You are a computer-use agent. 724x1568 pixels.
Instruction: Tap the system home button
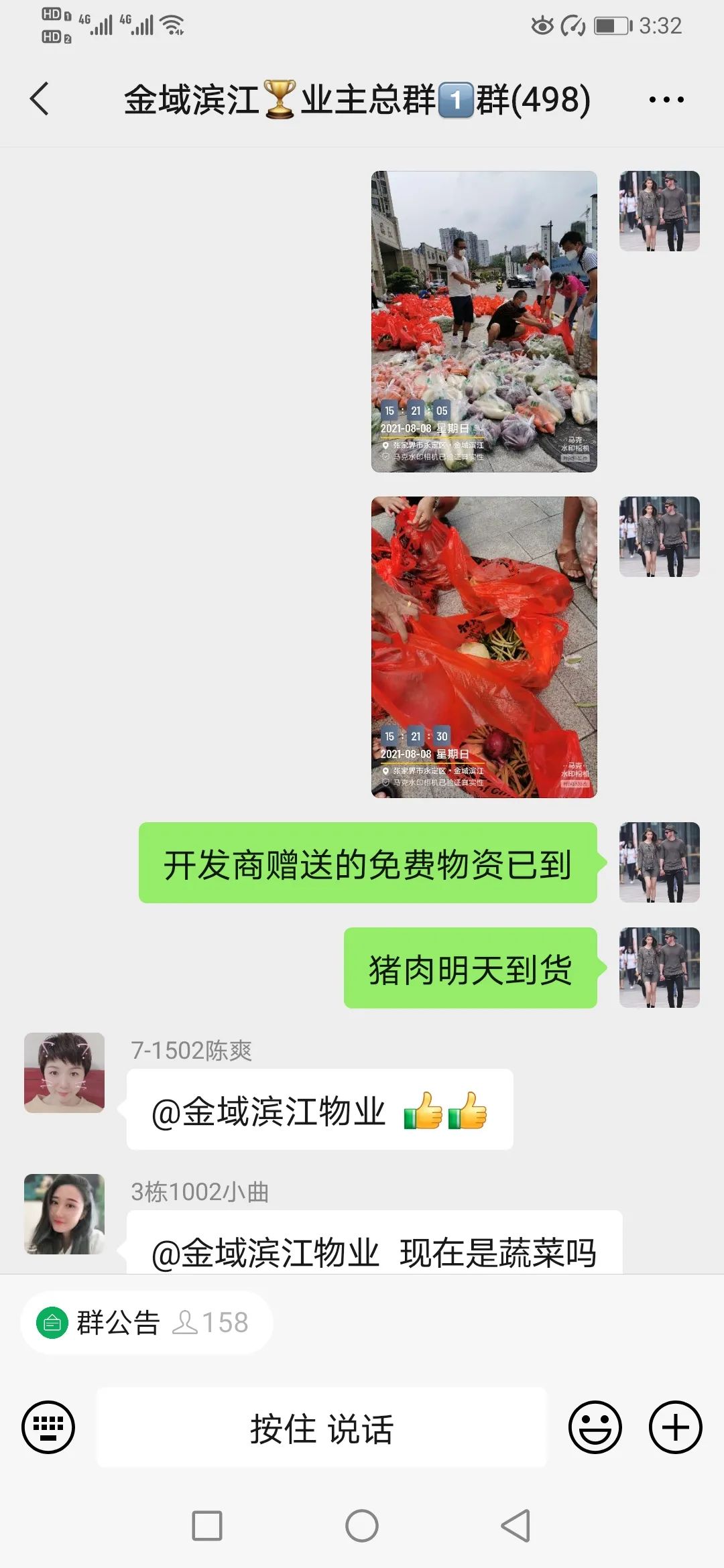pos(362,1526)
